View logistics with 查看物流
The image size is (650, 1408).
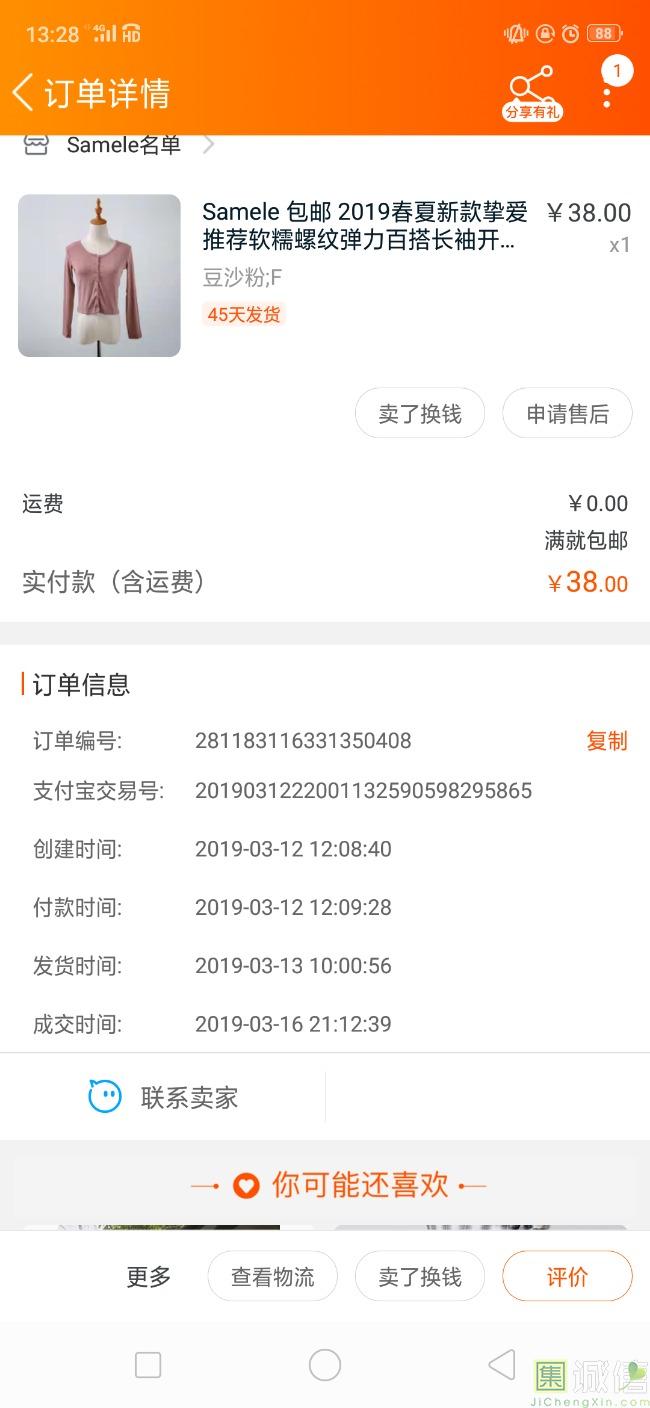click(x=272, y=1277)
